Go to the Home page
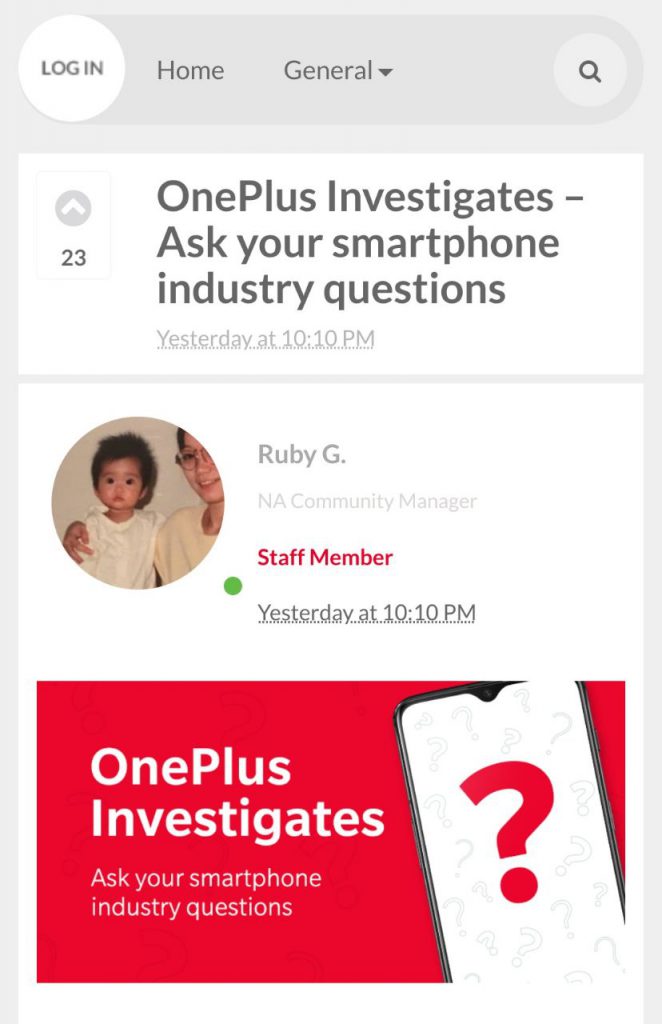 190,71
